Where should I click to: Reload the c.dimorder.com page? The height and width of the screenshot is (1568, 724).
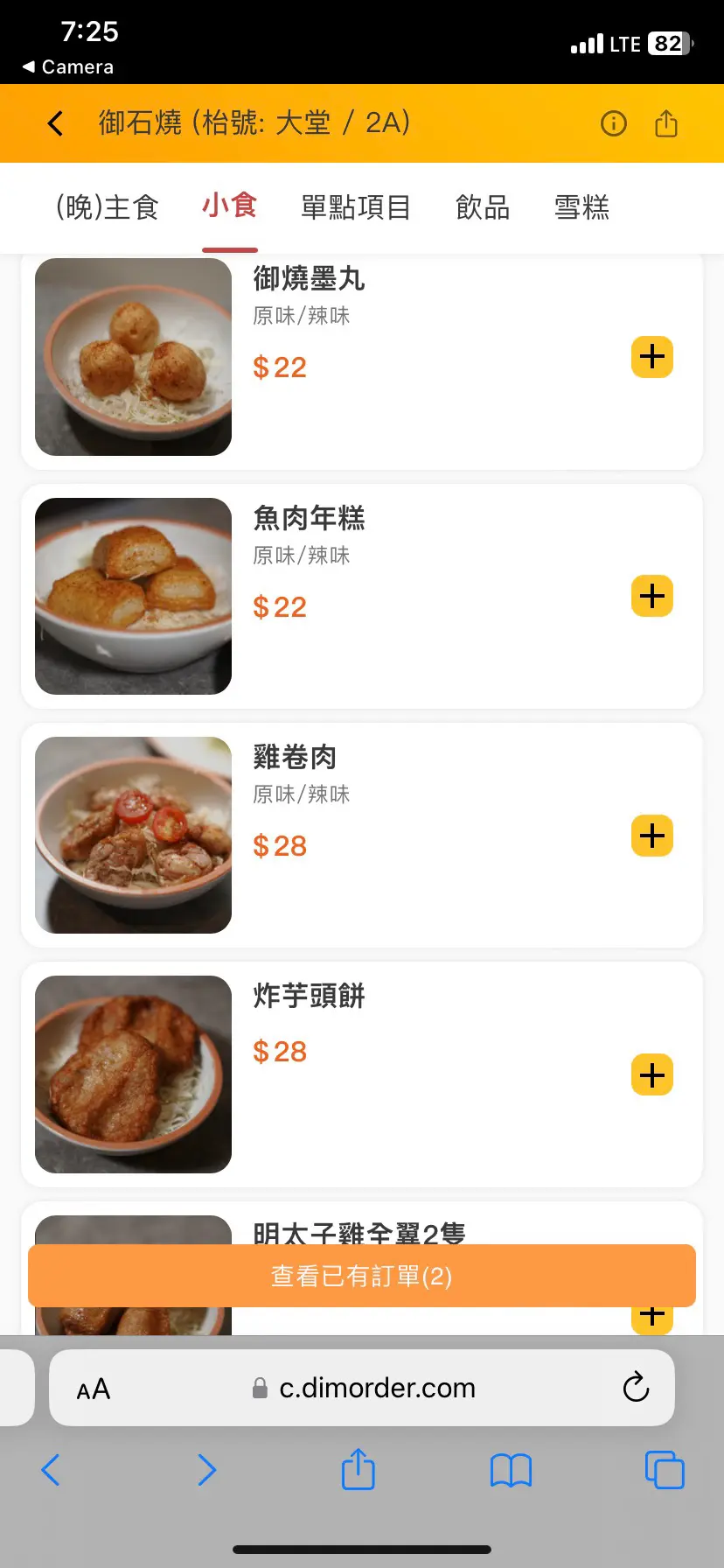pos(636,1388)
